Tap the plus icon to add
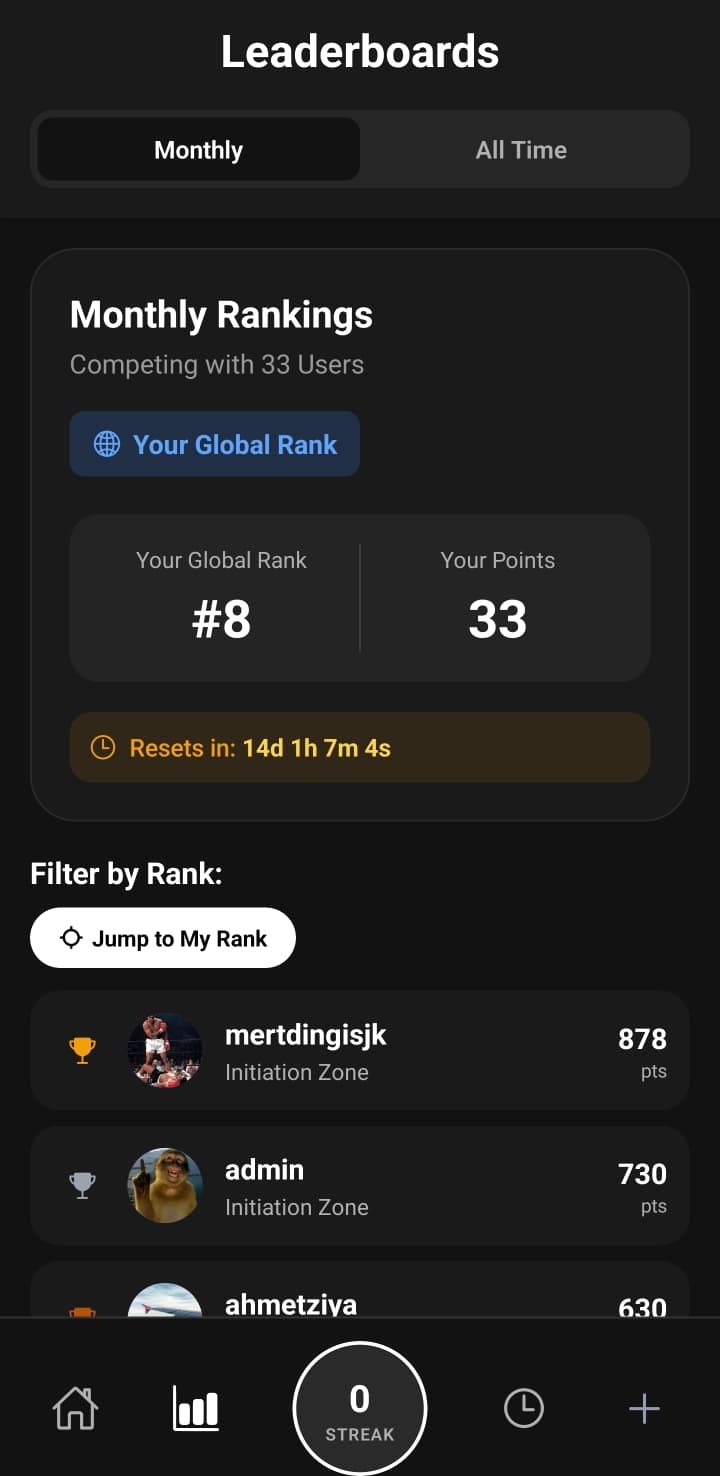The height and width of the screenshot is (1476, 720). pyautogui.click(x=644, y=1409)
